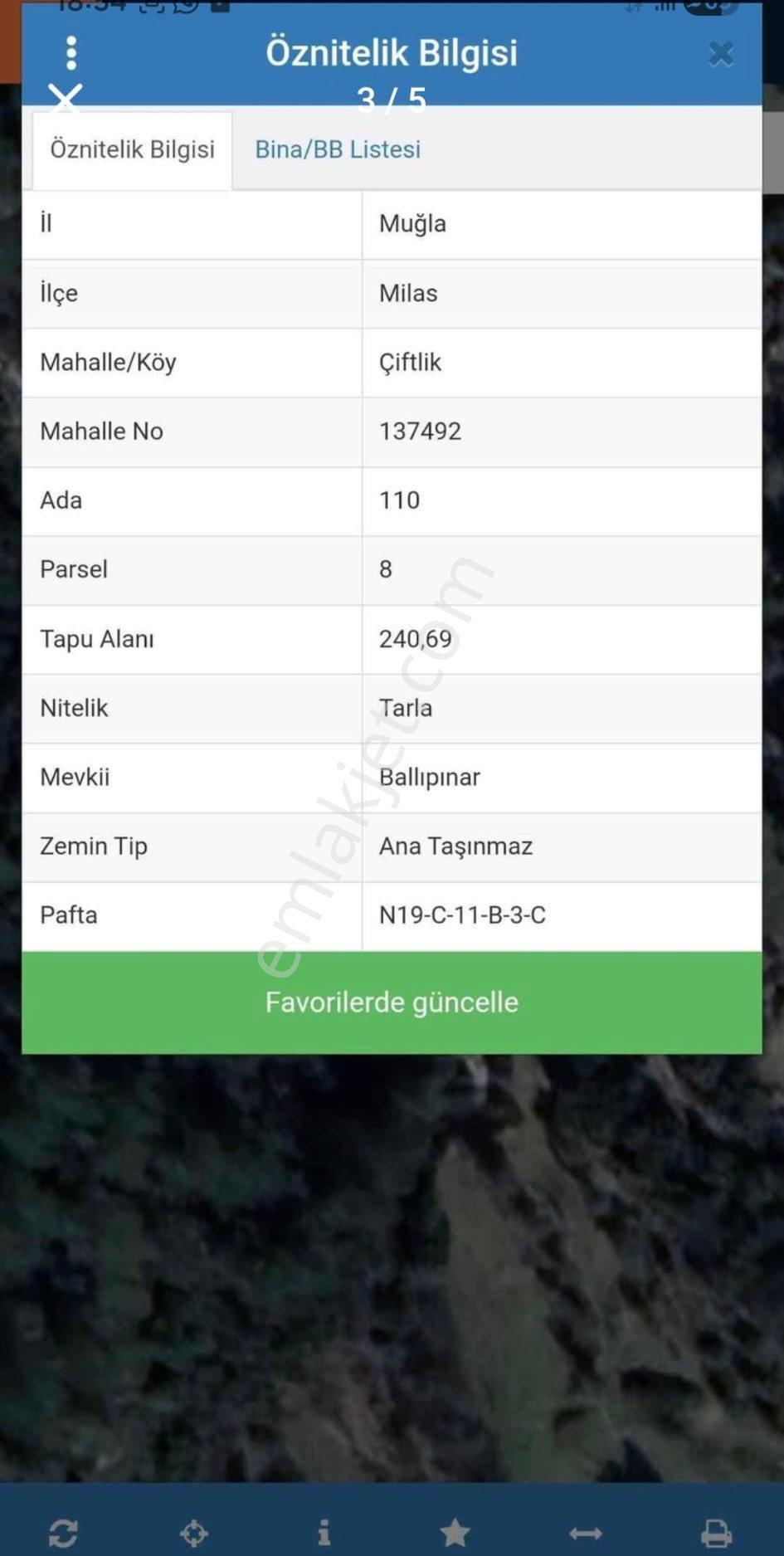Open favorites with the star icon
784x1556 pixels.
coord(455,1533)
